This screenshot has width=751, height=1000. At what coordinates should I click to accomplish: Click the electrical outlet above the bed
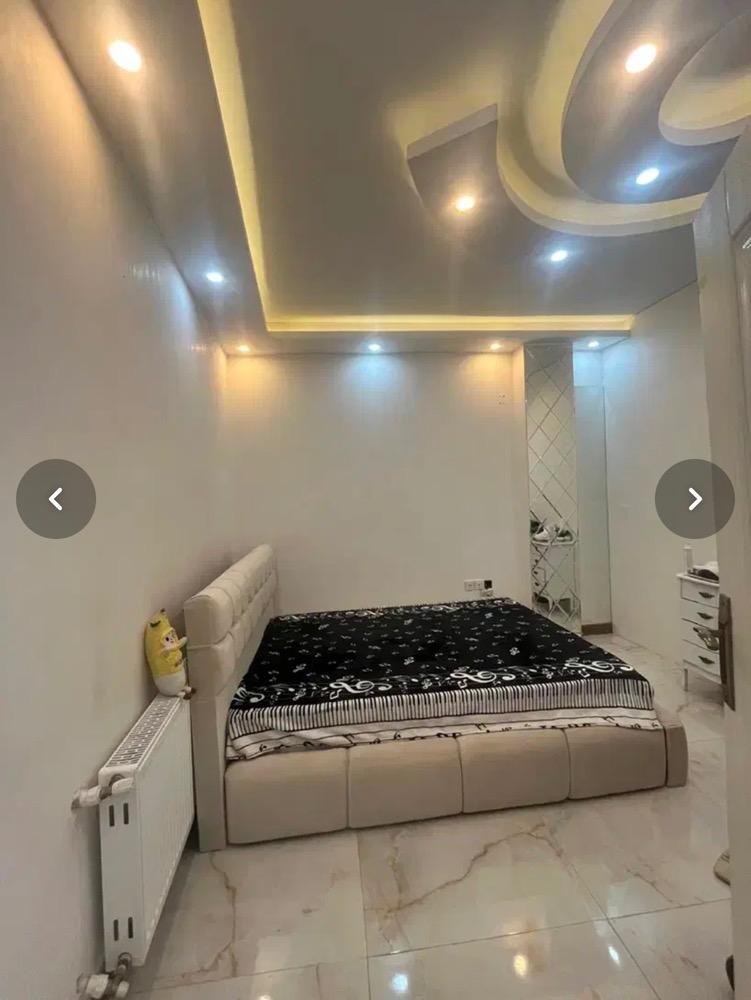[x=478, y=583]
